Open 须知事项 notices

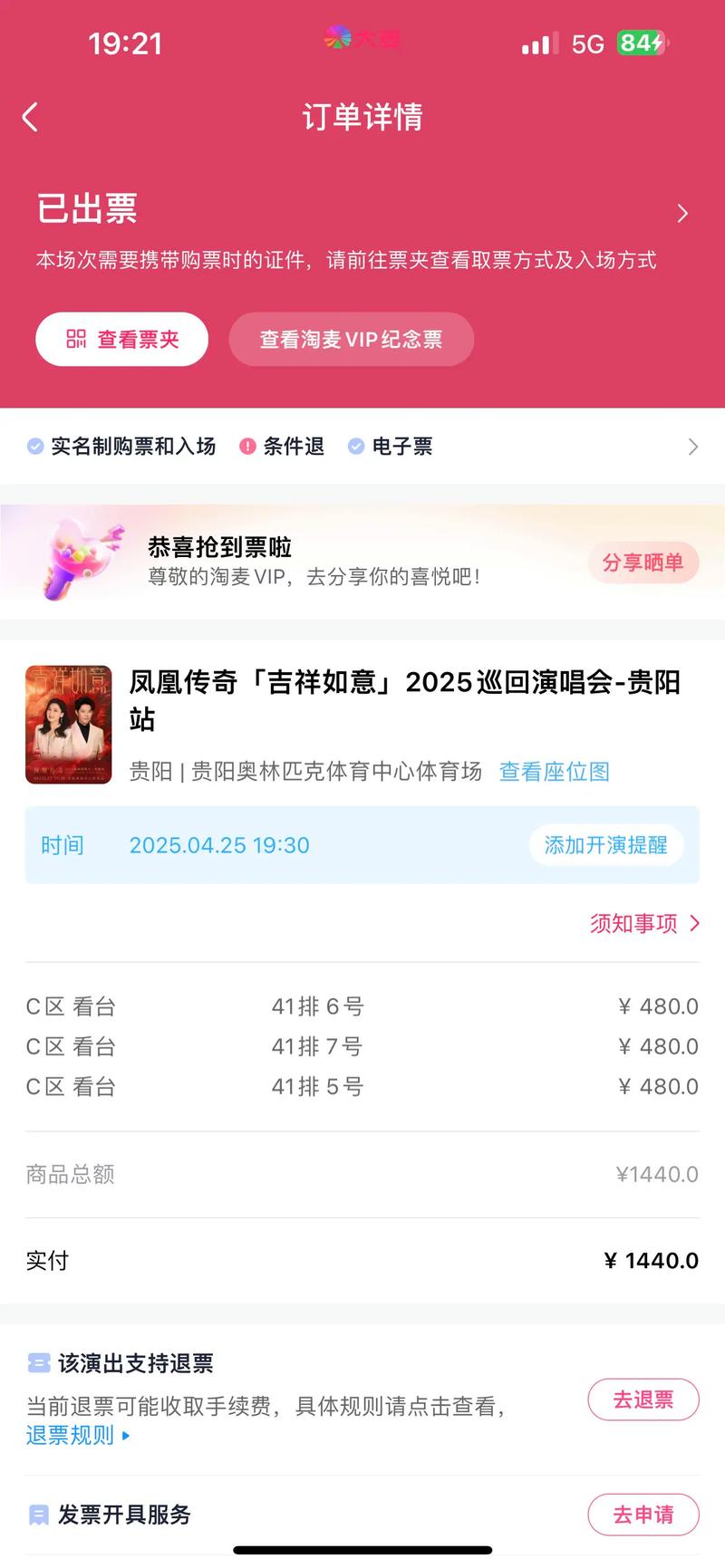644,923
